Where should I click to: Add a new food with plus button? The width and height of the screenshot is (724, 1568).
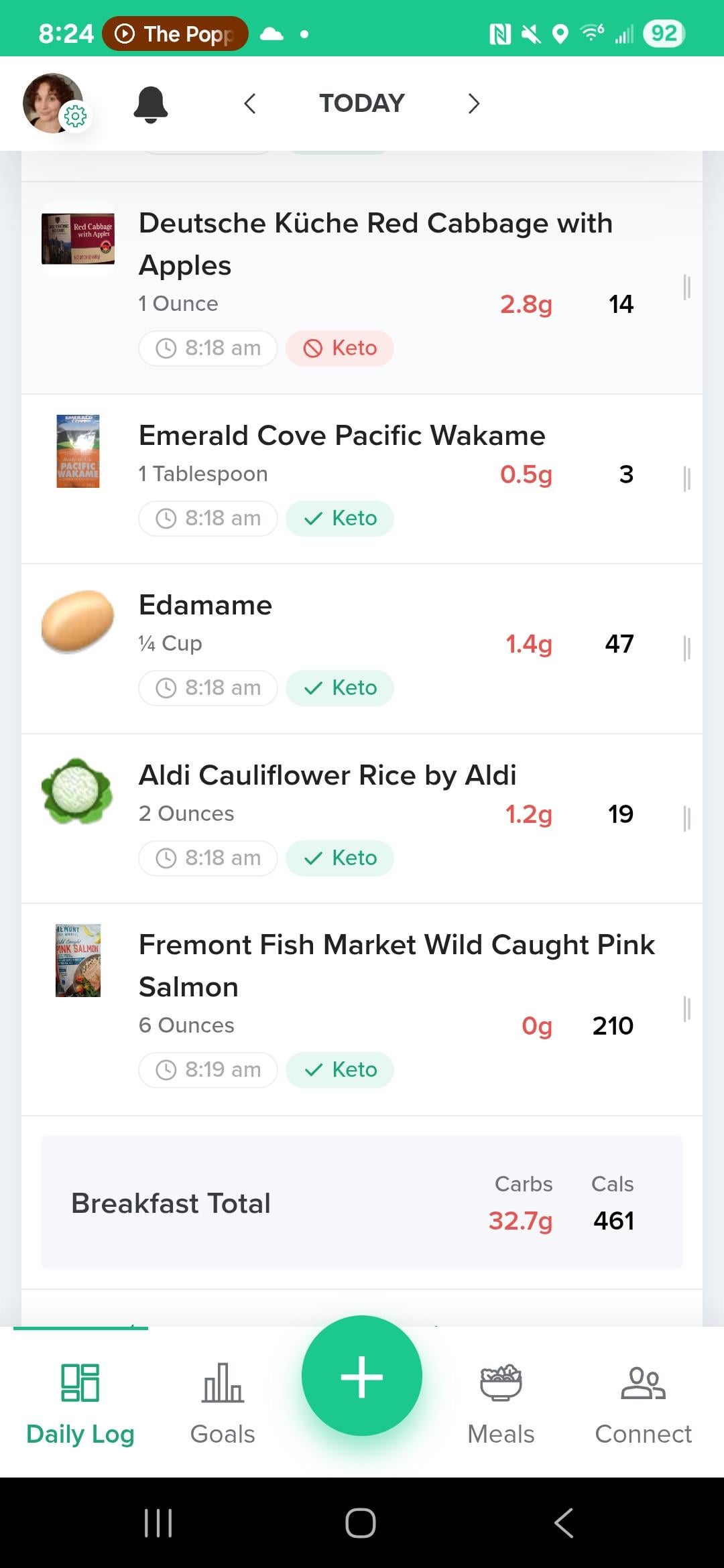pyautogui.click(x=362, y=1376)
